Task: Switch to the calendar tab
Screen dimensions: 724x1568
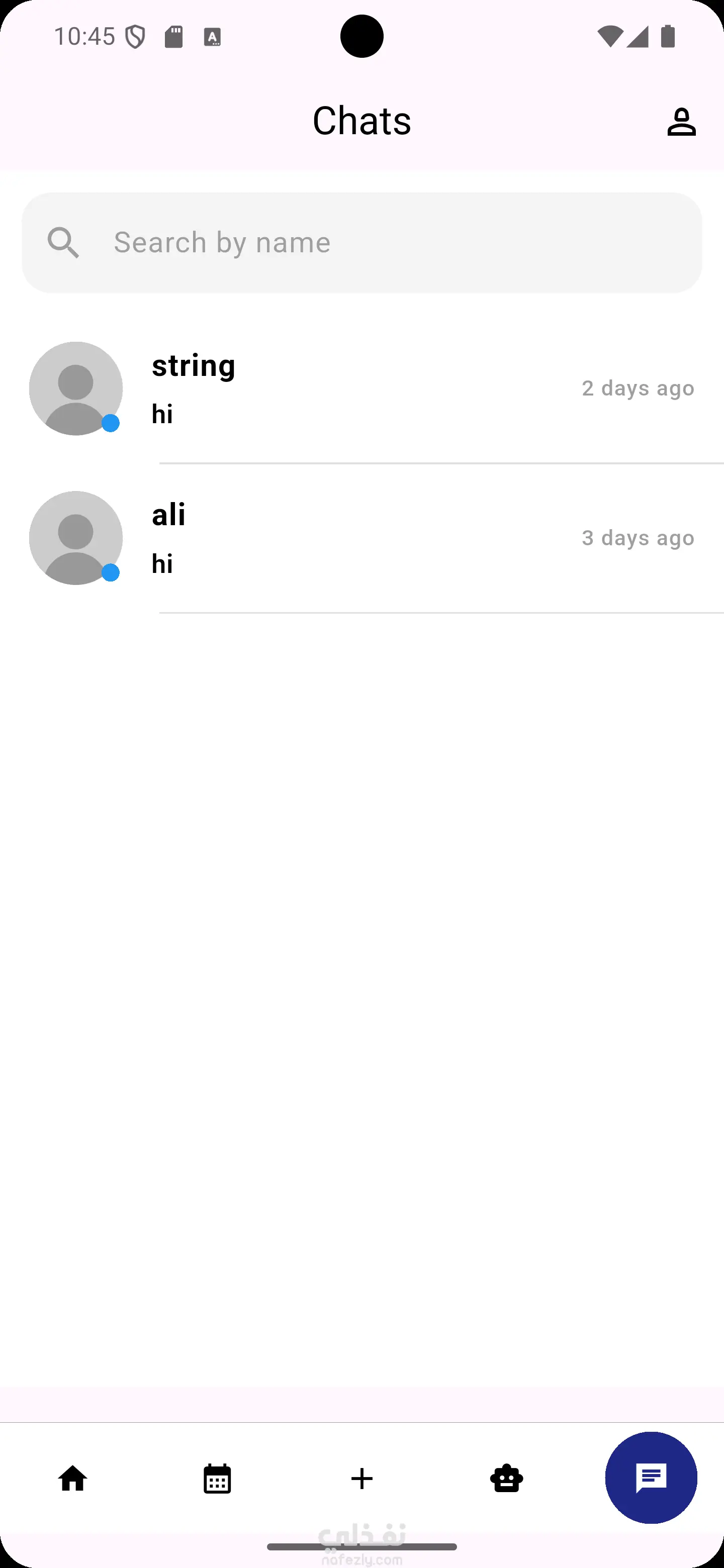Action: (x=217, y=1479)
